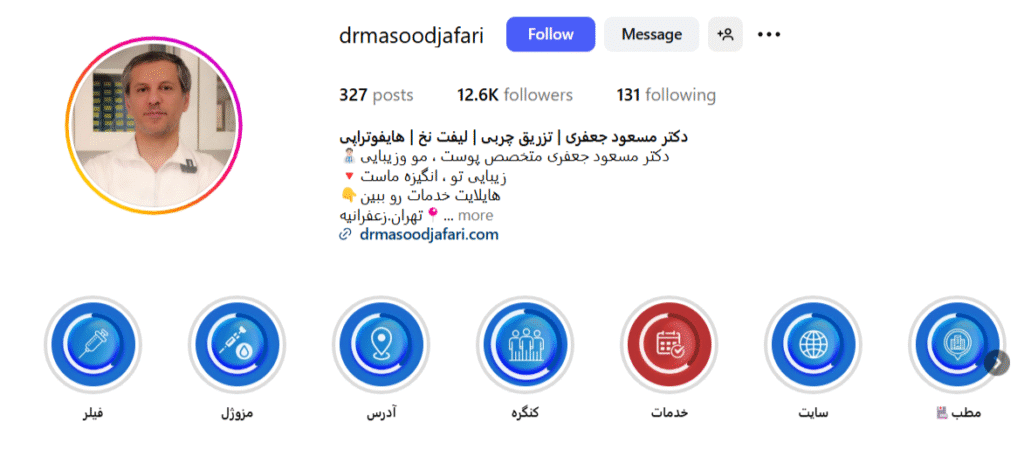Show next highlights with the arrow
Viewport: 1024px width, 456px height.
tap(996, 362)
